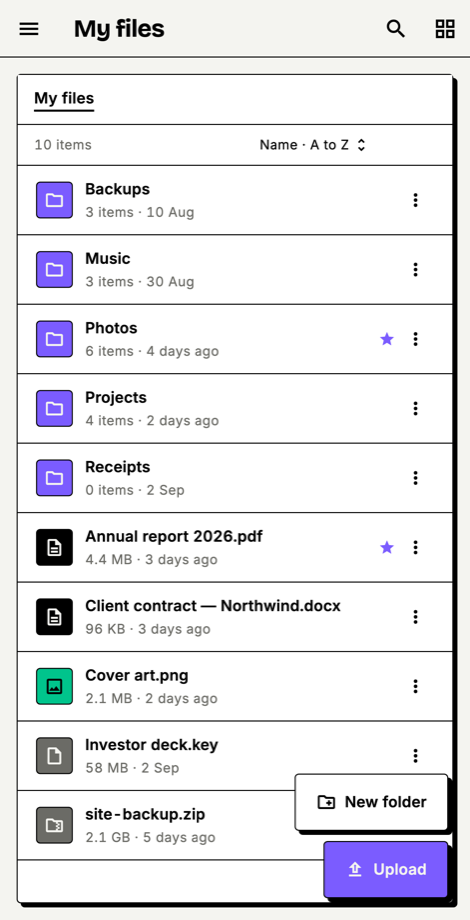470x920 pixels.
Task: Open the Backups folder
Action: pyautogui.click(x=235, y=200)
